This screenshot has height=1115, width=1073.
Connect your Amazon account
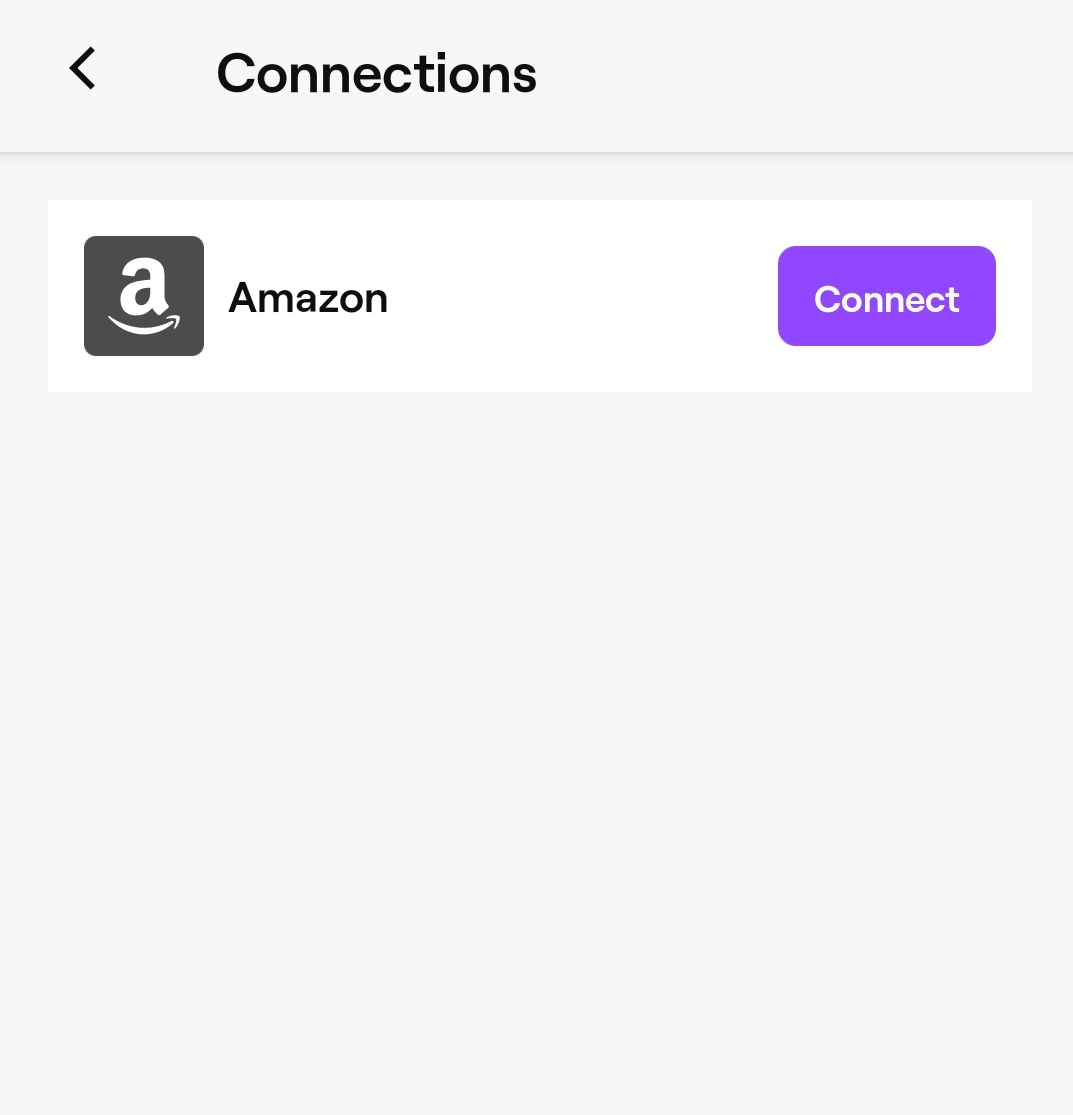coord(886,297)
